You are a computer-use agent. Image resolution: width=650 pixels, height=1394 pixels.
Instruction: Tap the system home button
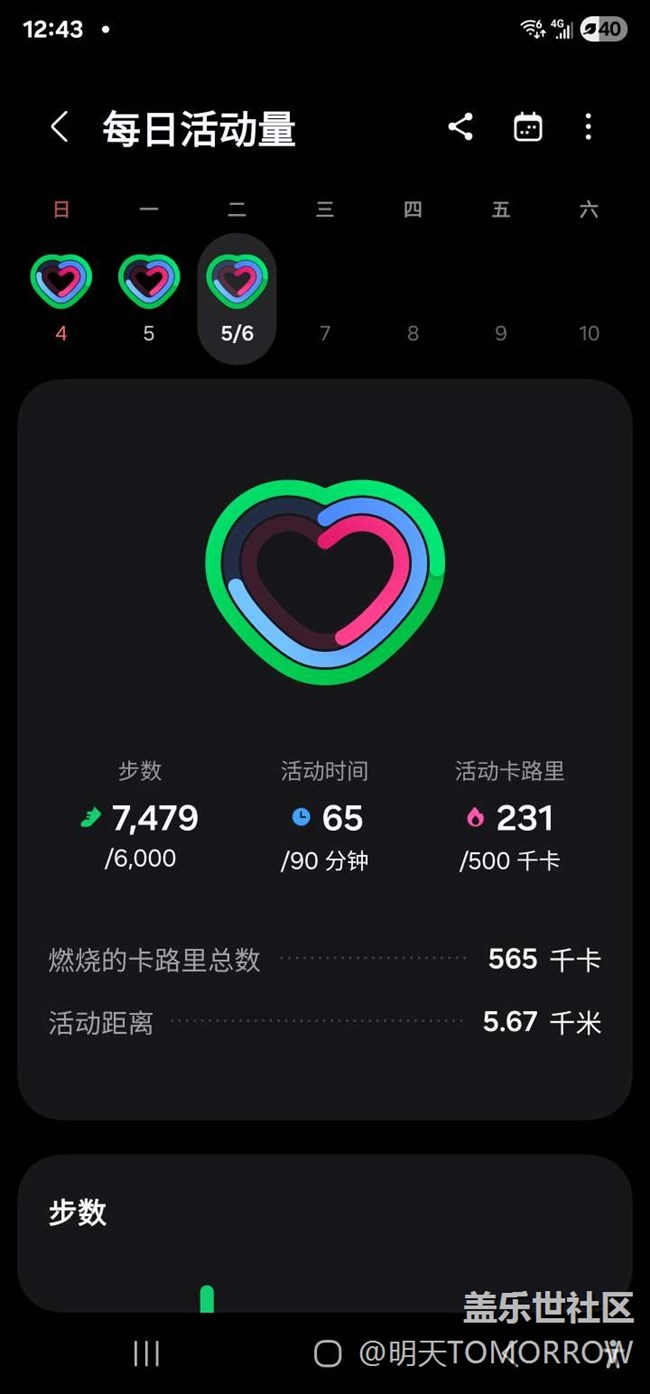point(327,1353)
